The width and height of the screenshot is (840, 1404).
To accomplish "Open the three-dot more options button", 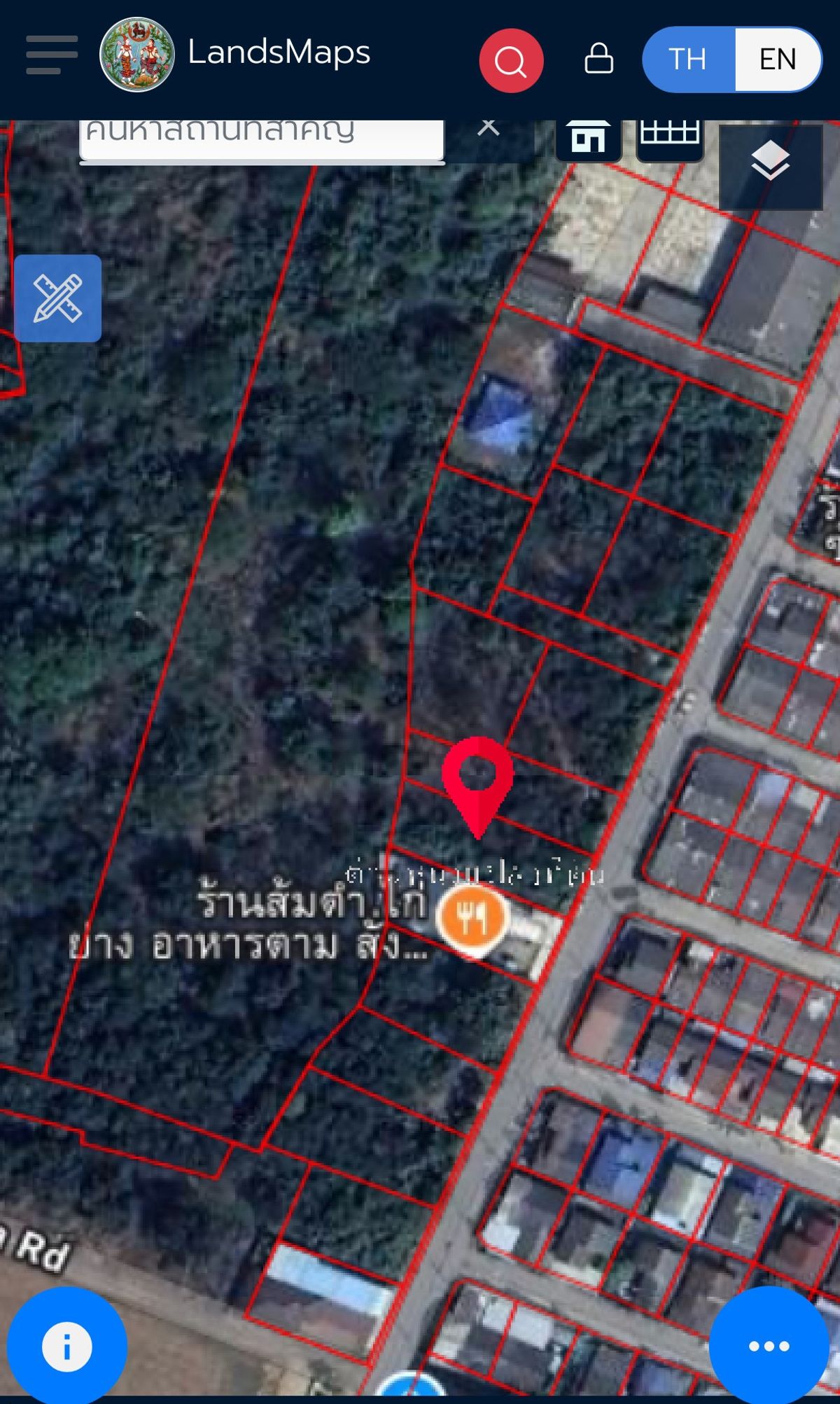I will (769, 1345).
